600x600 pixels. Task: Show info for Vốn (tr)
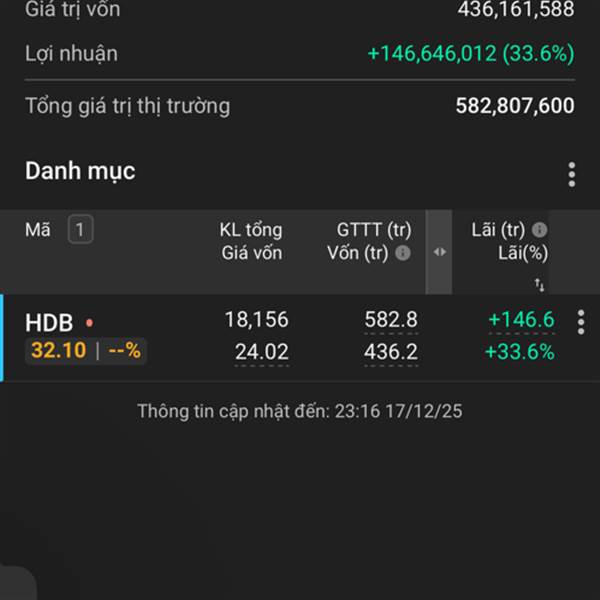(403, 253)
